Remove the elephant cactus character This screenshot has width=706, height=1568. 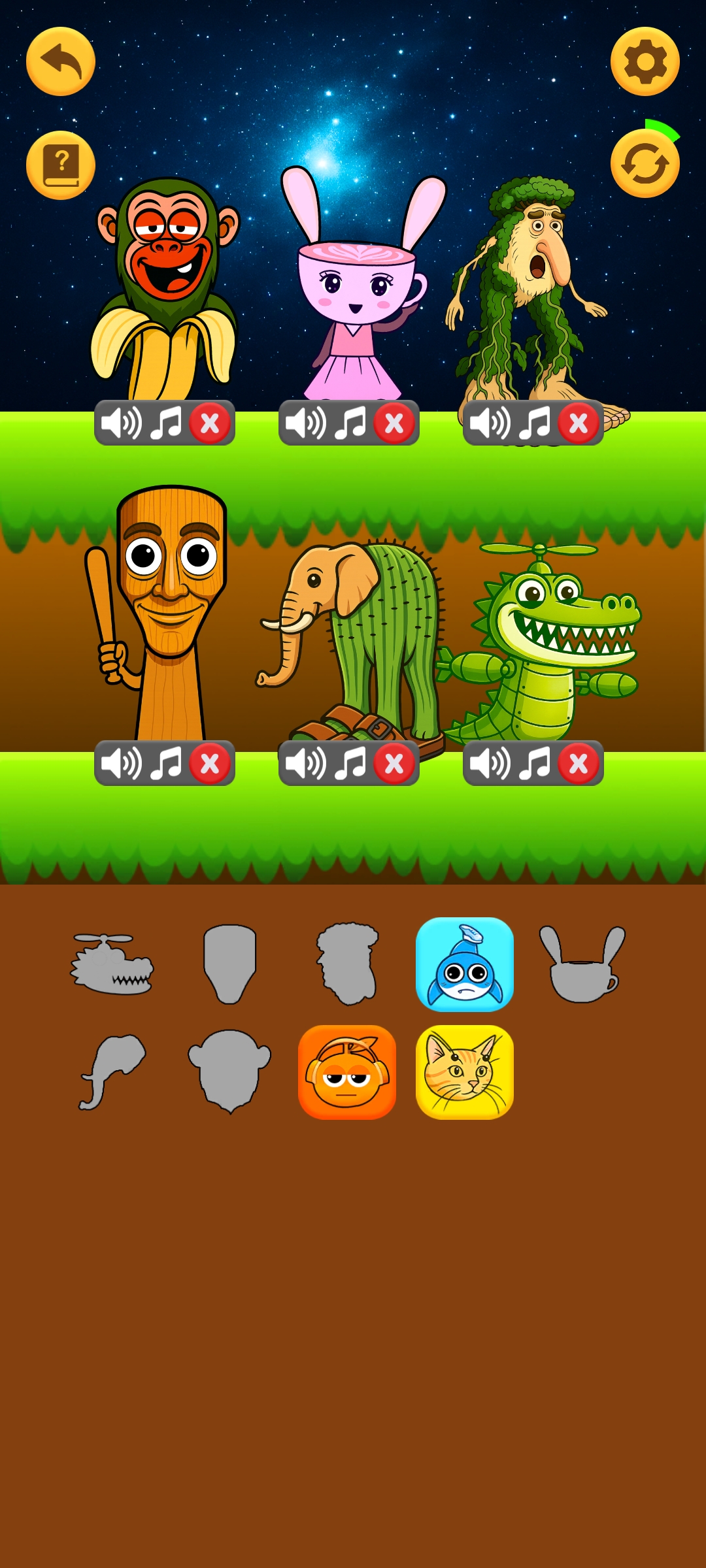click(394, 763)
